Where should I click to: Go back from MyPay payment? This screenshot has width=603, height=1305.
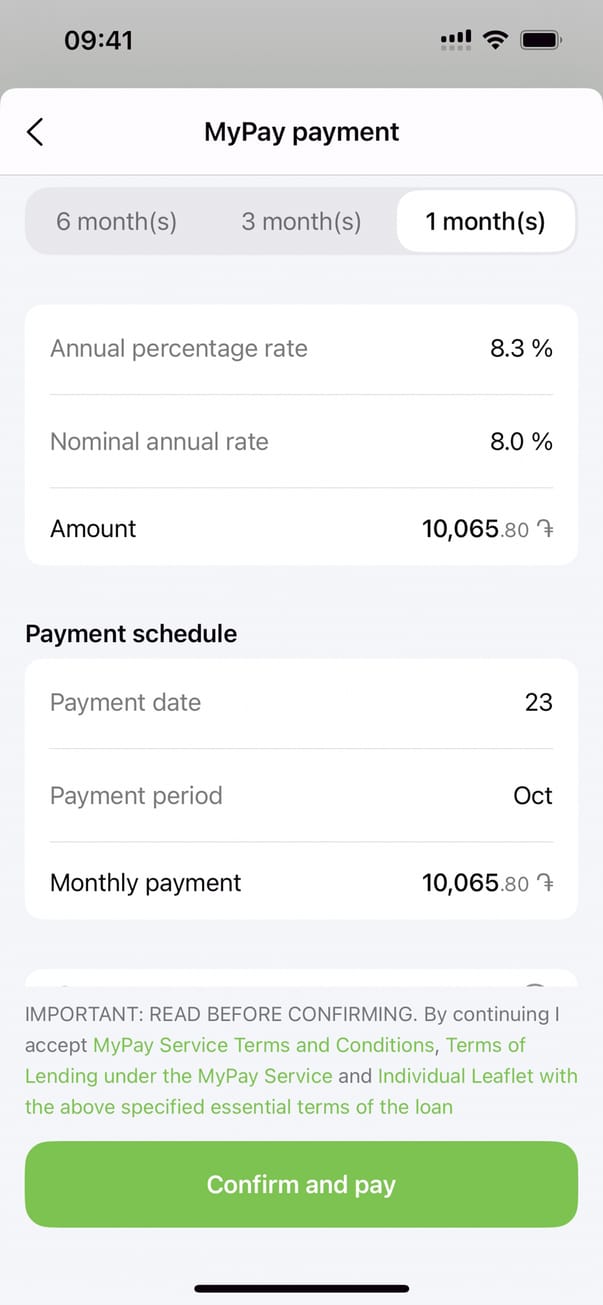[35, 132]
